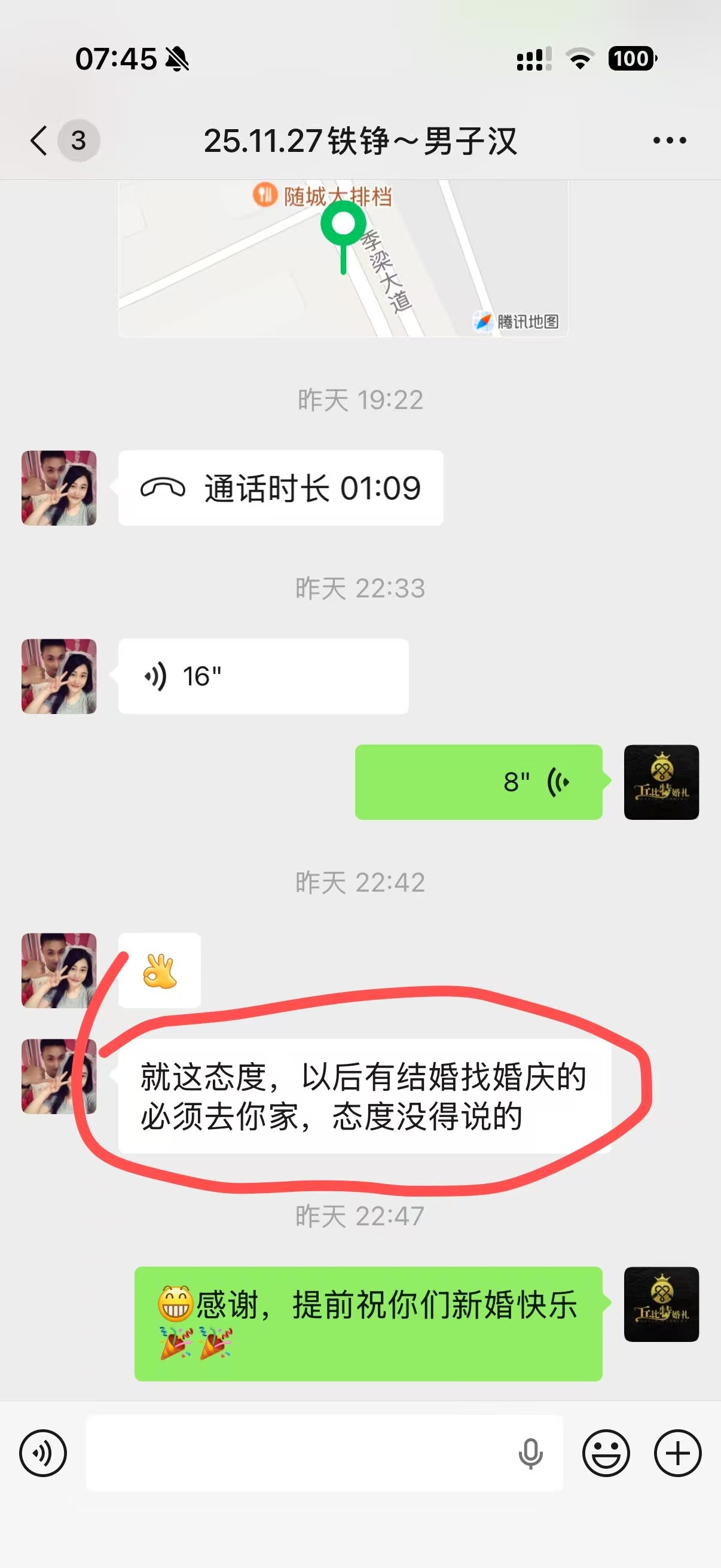Open the emoji sticker panel
The width and height of the screenshot is (721, 1568).
pos(606,1453)
